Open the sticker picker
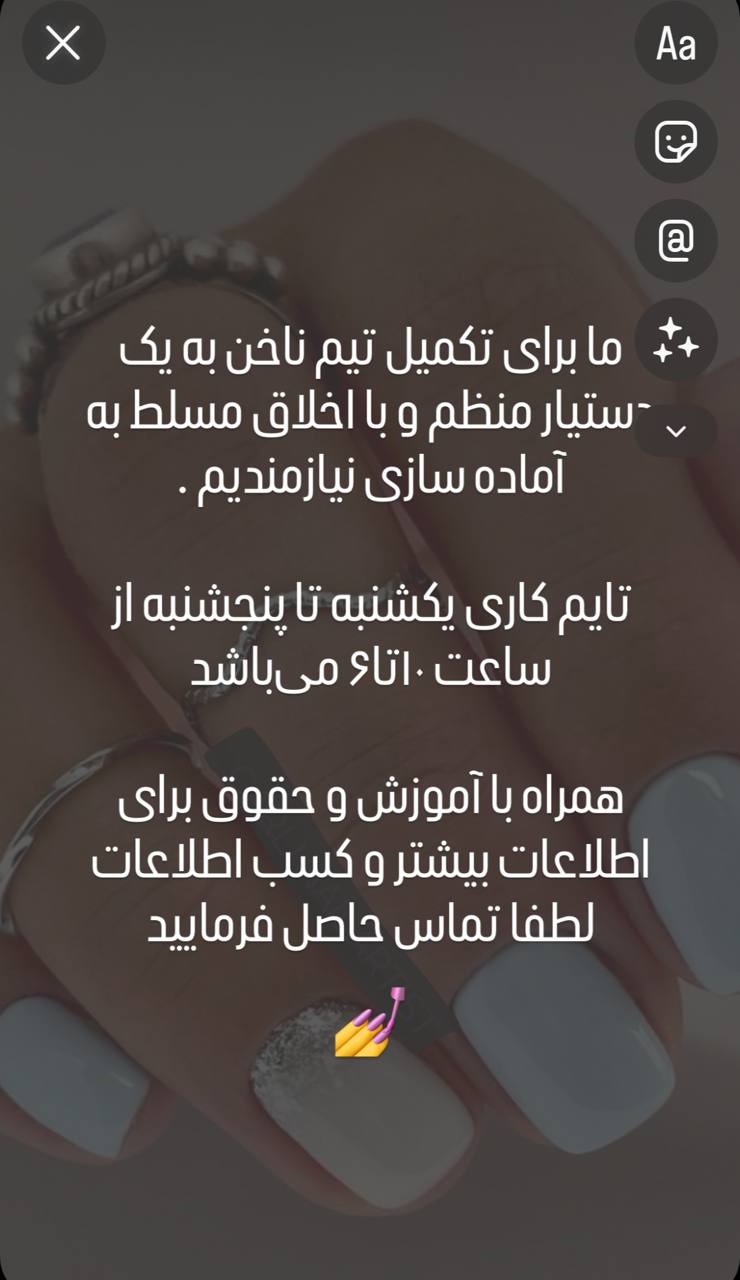740x1280 pixels. coord(676,141)
